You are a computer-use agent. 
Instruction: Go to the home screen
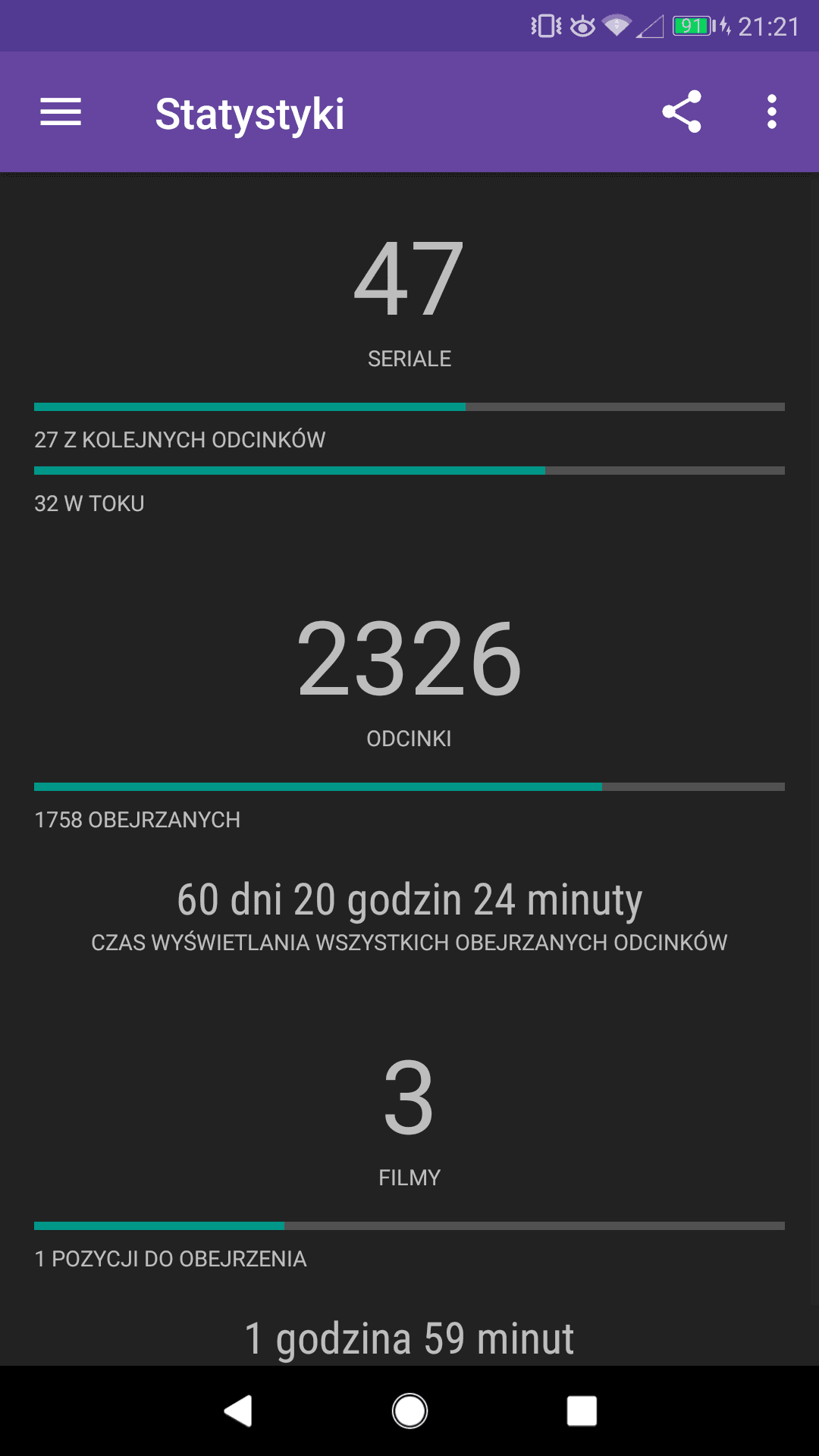[x=409, y=1411]
